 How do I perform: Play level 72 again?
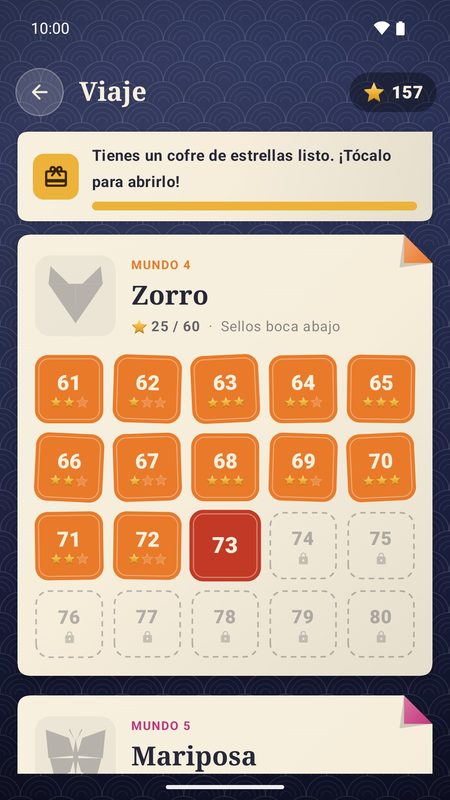147,546
